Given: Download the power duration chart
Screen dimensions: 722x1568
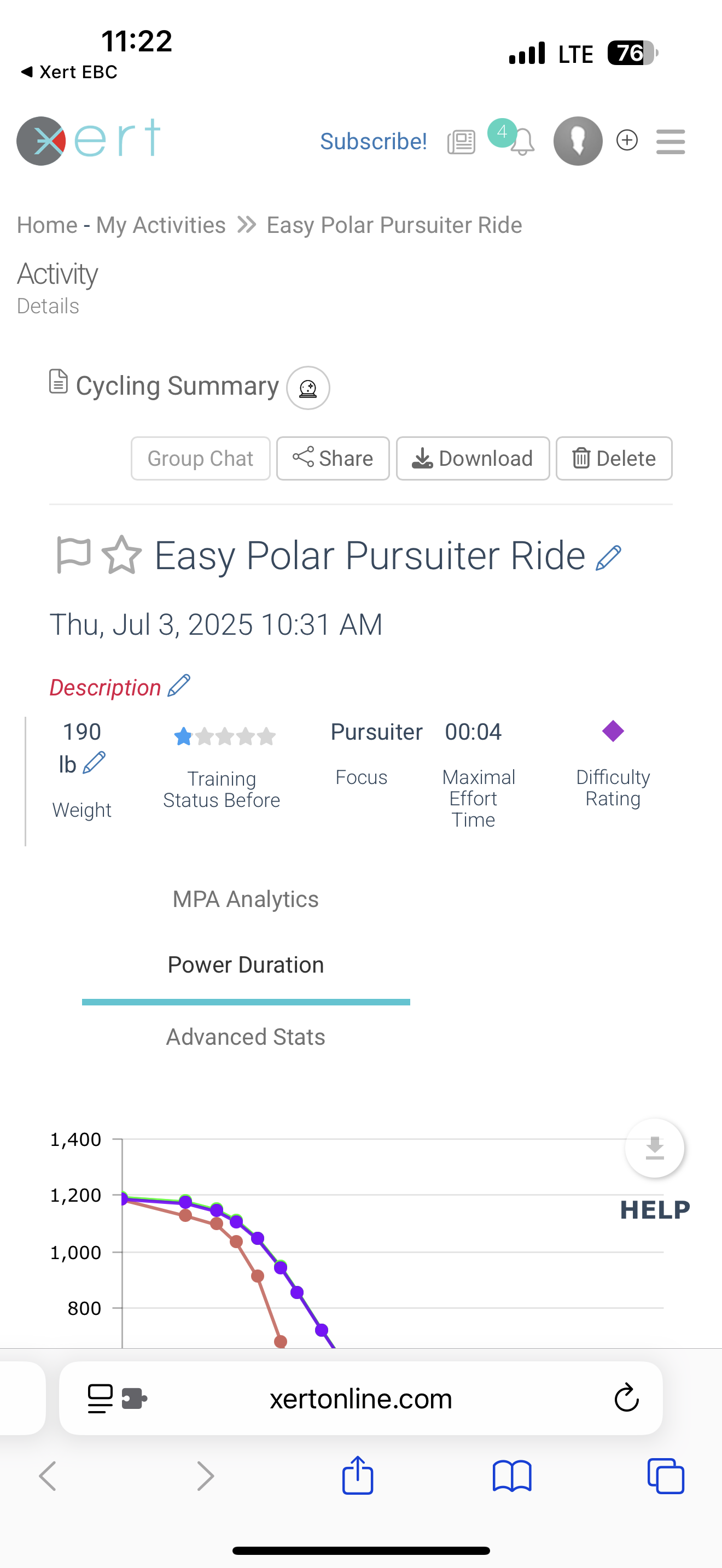Looking at the screenshot, I should pos(654,1148).
